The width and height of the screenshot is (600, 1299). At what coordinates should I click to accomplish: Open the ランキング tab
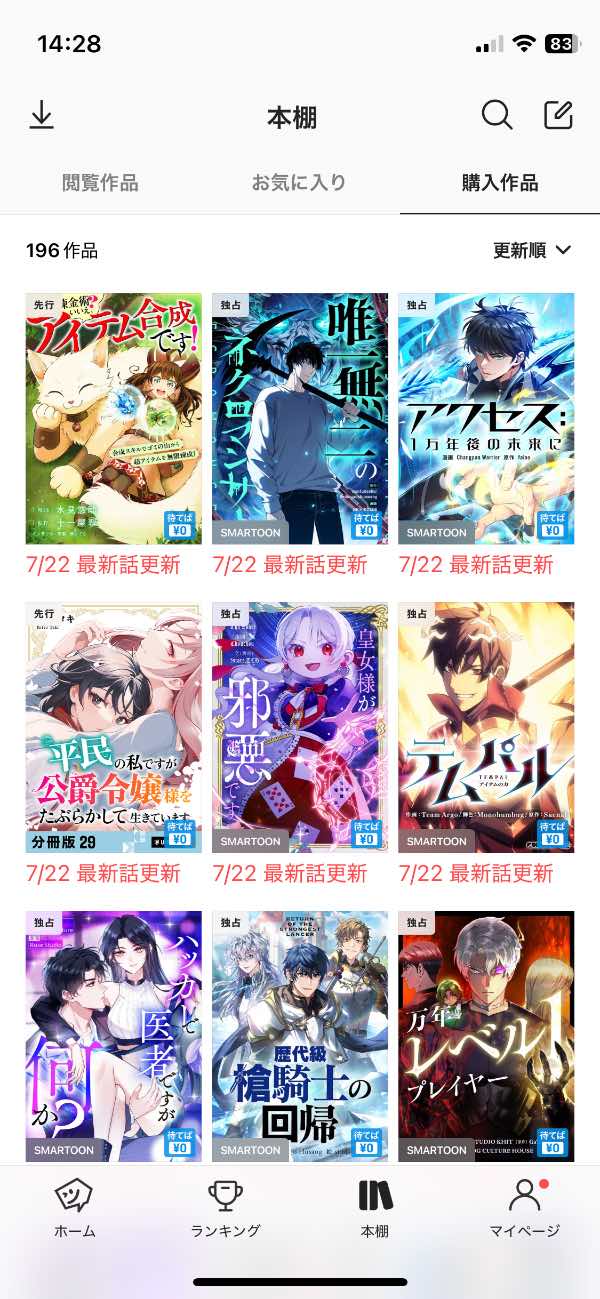(225, 1209)
